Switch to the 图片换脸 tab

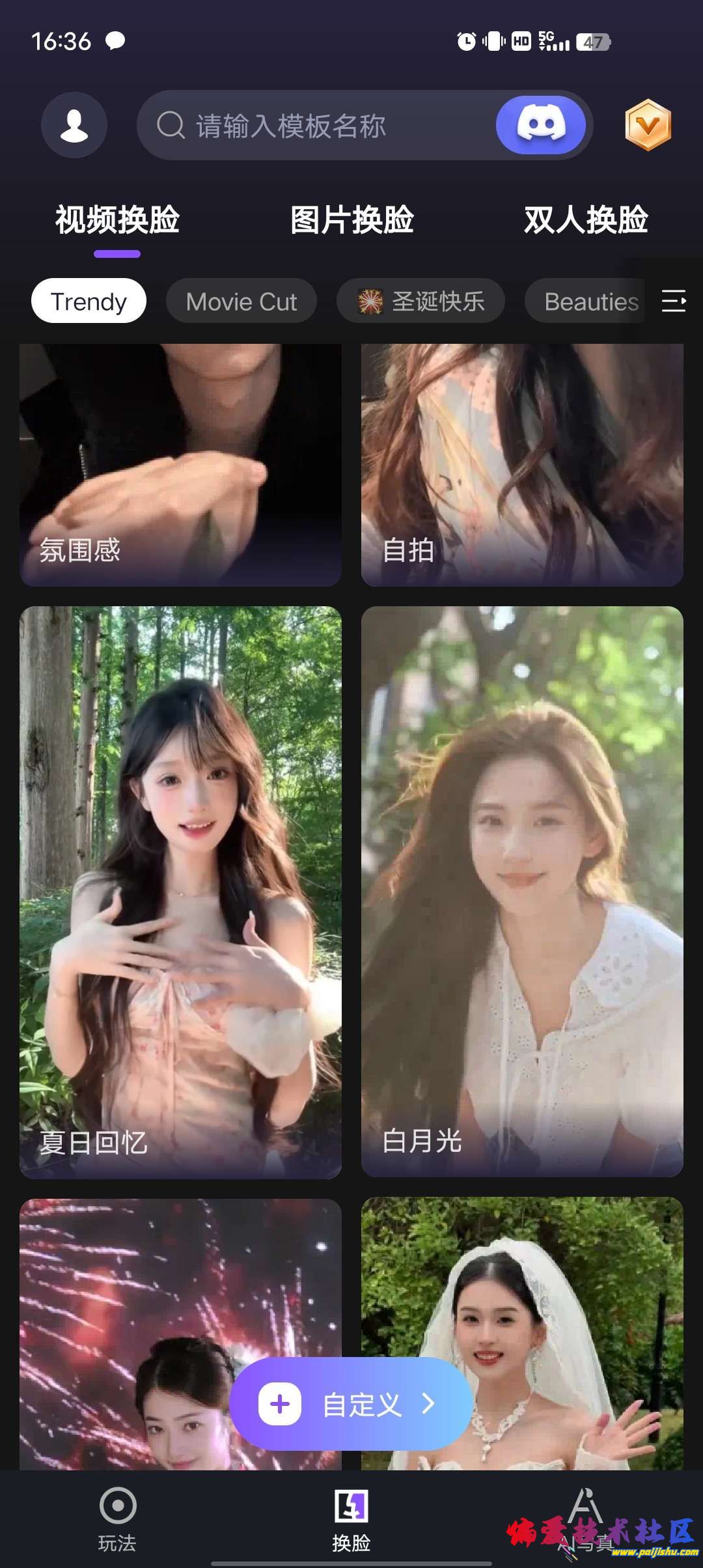[351, 220]
